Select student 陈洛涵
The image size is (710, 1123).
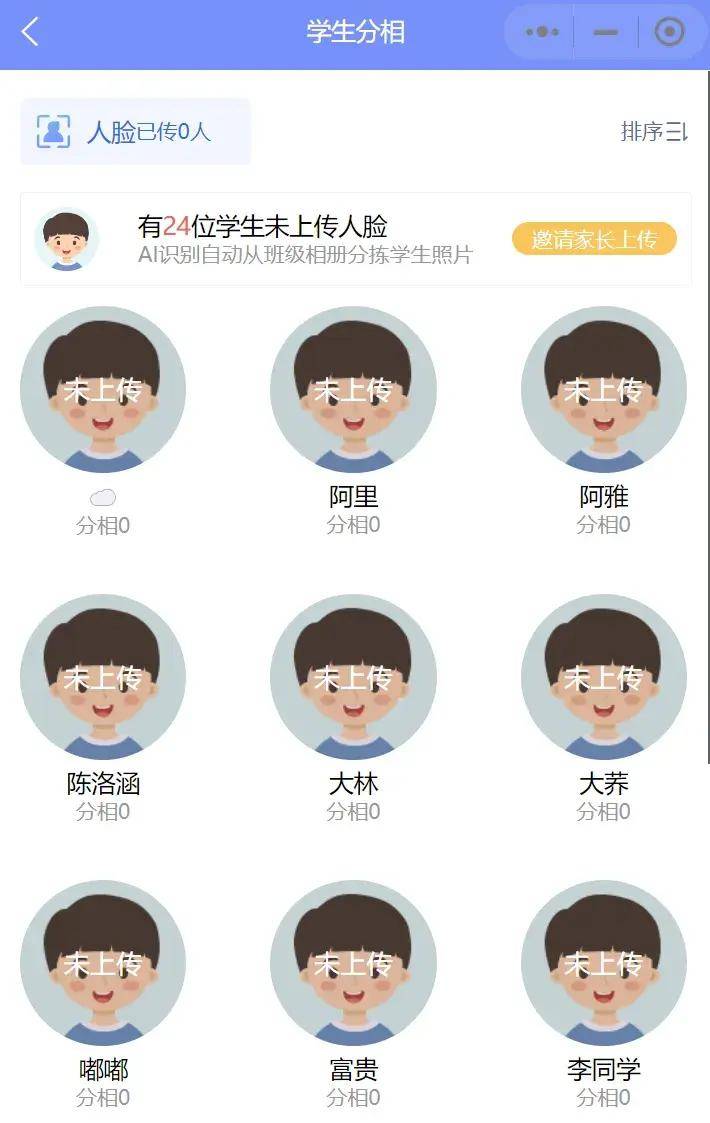[x=103, y=677]
